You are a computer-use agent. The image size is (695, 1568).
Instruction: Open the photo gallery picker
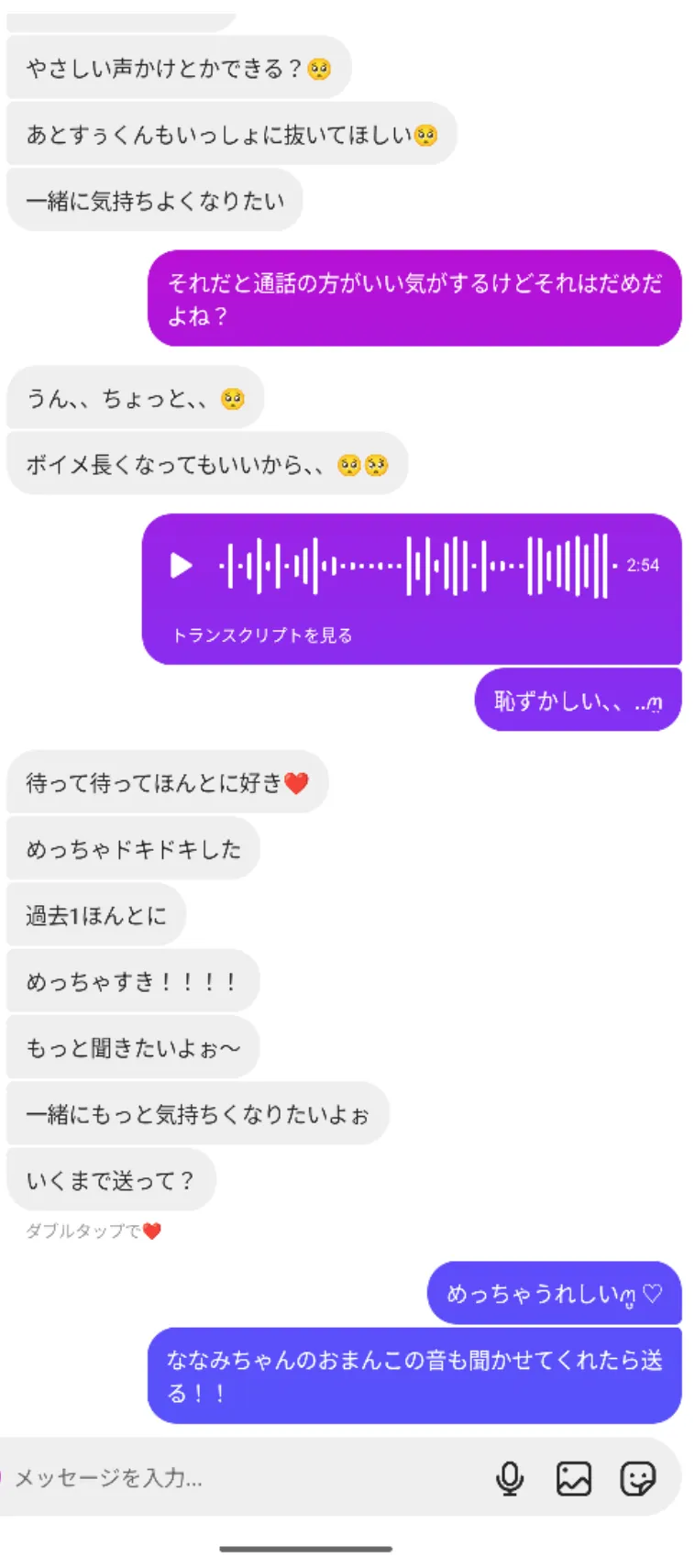pos(573,1477)
